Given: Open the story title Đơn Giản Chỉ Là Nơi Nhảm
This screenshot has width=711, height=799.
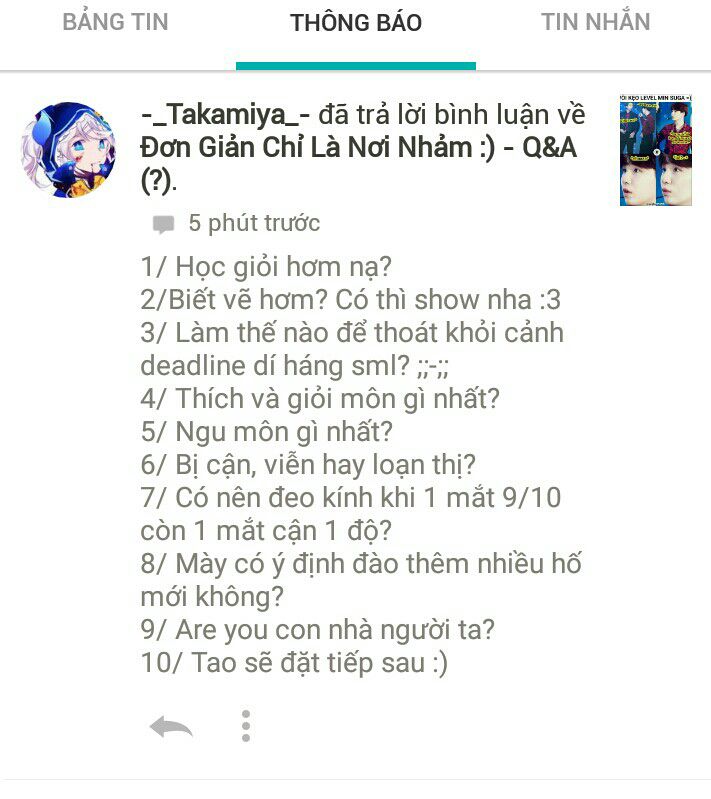Looking at the screenshot, I should click(305, 148).
